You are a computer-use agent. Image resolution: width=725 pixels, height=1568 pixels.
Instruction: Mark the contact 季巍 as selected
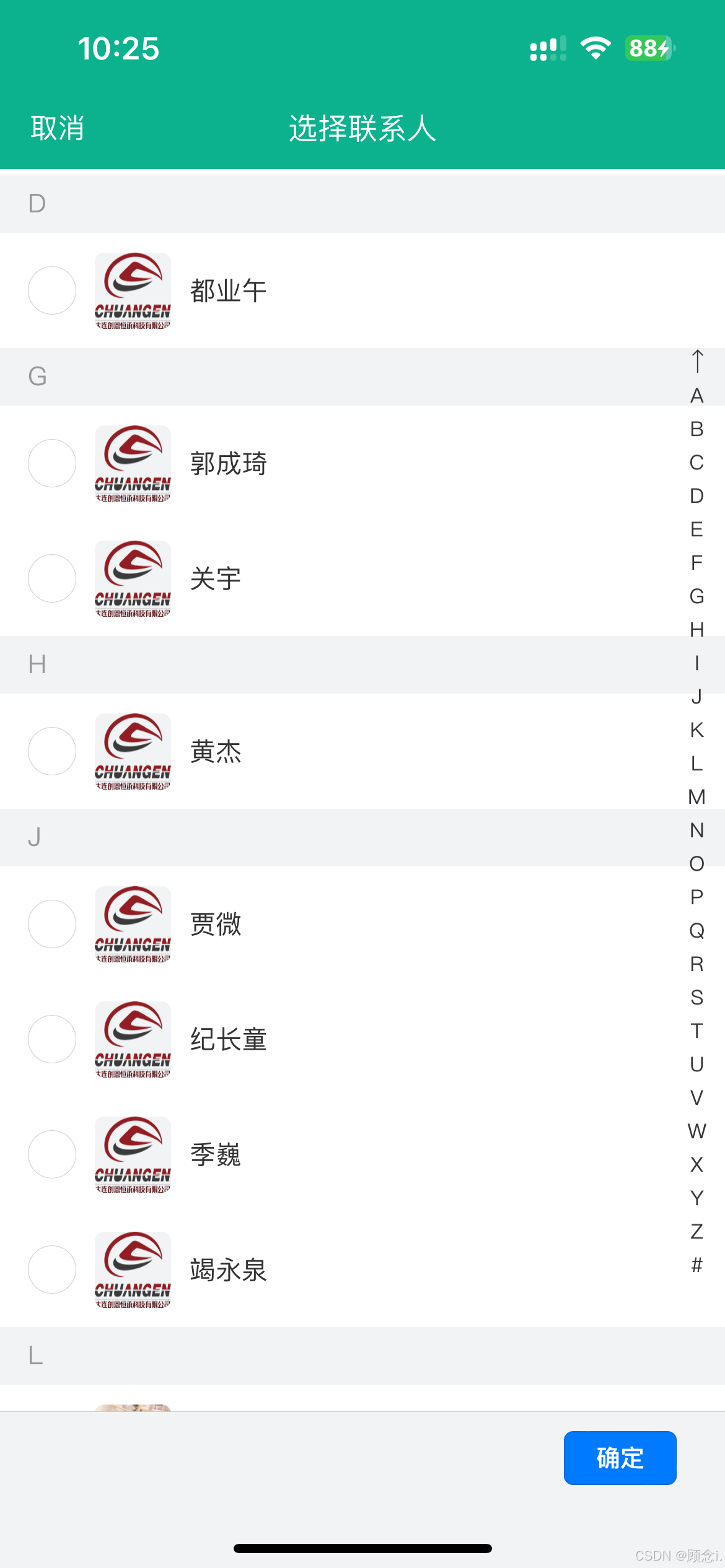[x=52, y=1154]
